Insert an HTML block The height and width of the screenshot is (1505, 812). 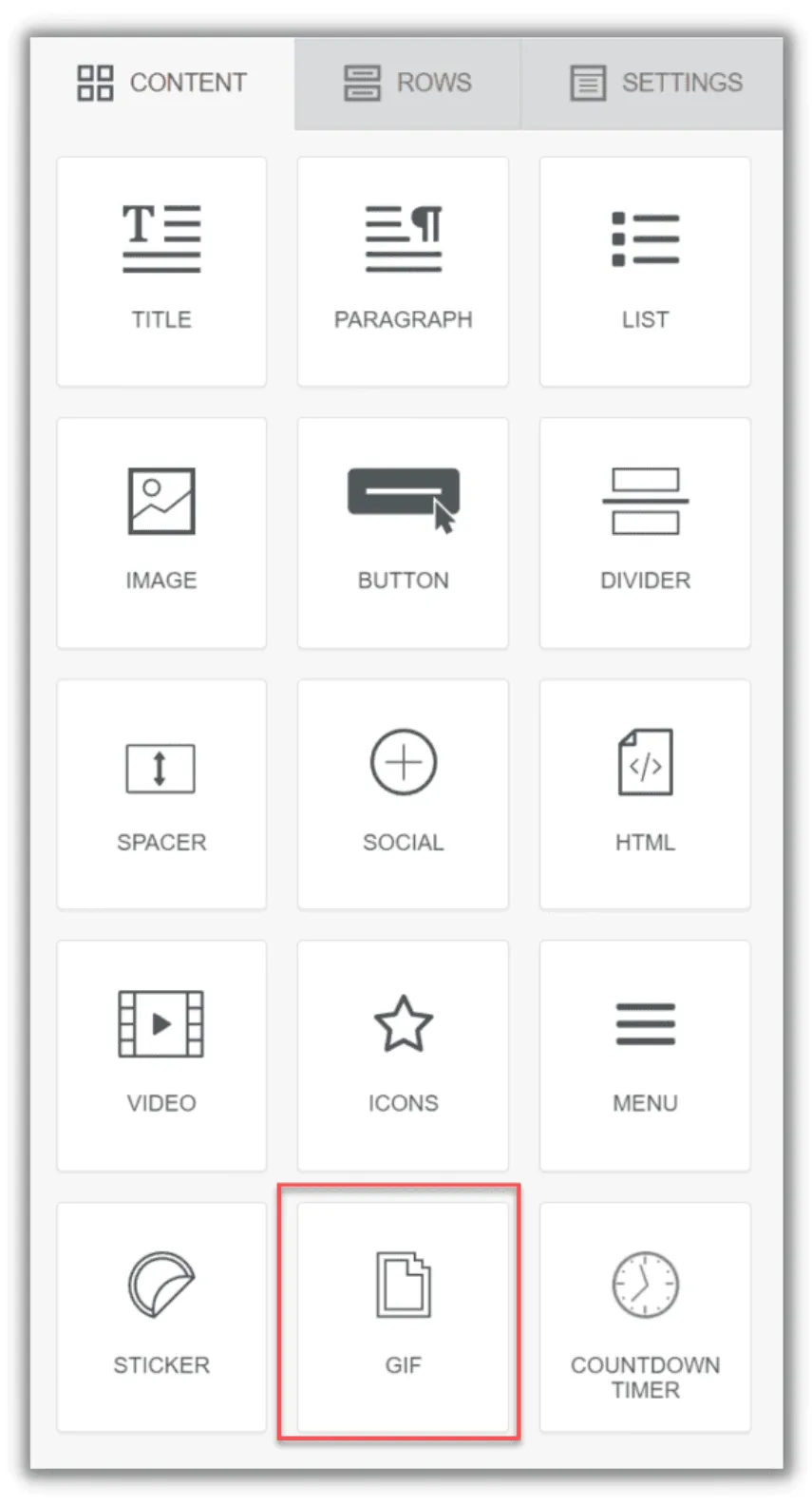coord(645,794)
